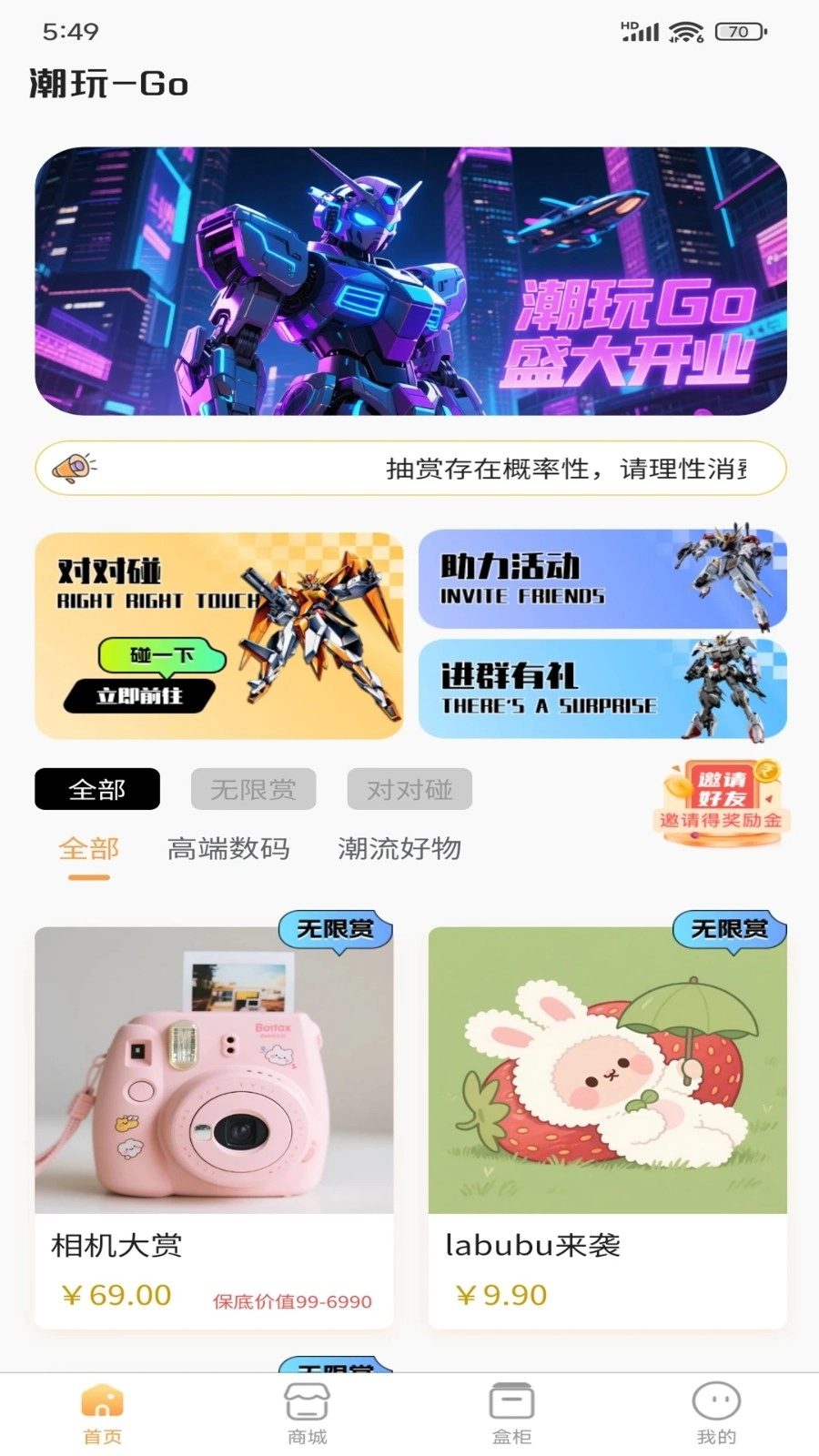Open the 潮玩Go grand opening banner
The height and width of the screenshot is (1456, 819).
tap(409, 282)
